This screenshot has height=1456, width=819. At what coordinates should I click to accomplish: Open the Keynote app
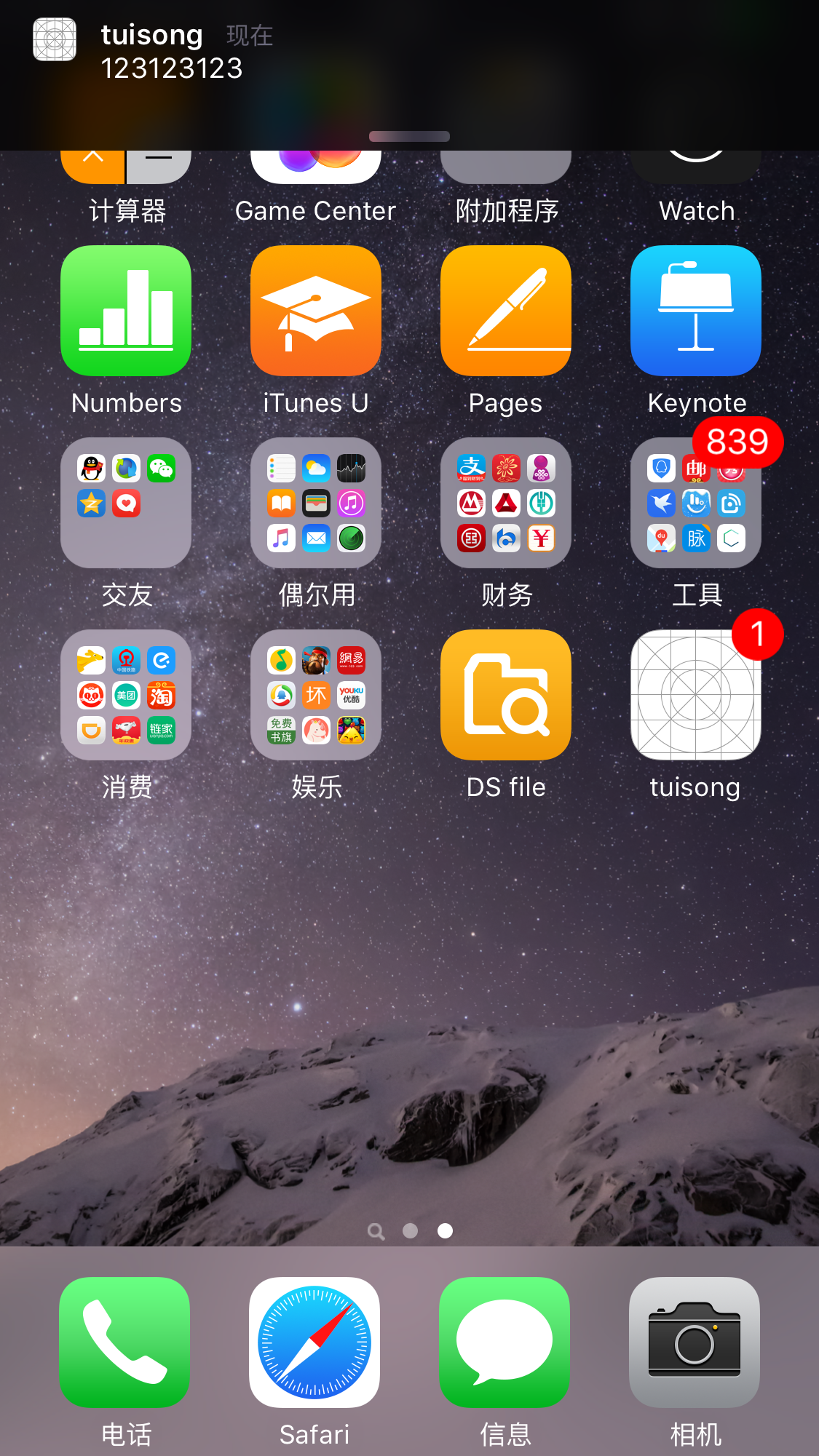(695, 311)
